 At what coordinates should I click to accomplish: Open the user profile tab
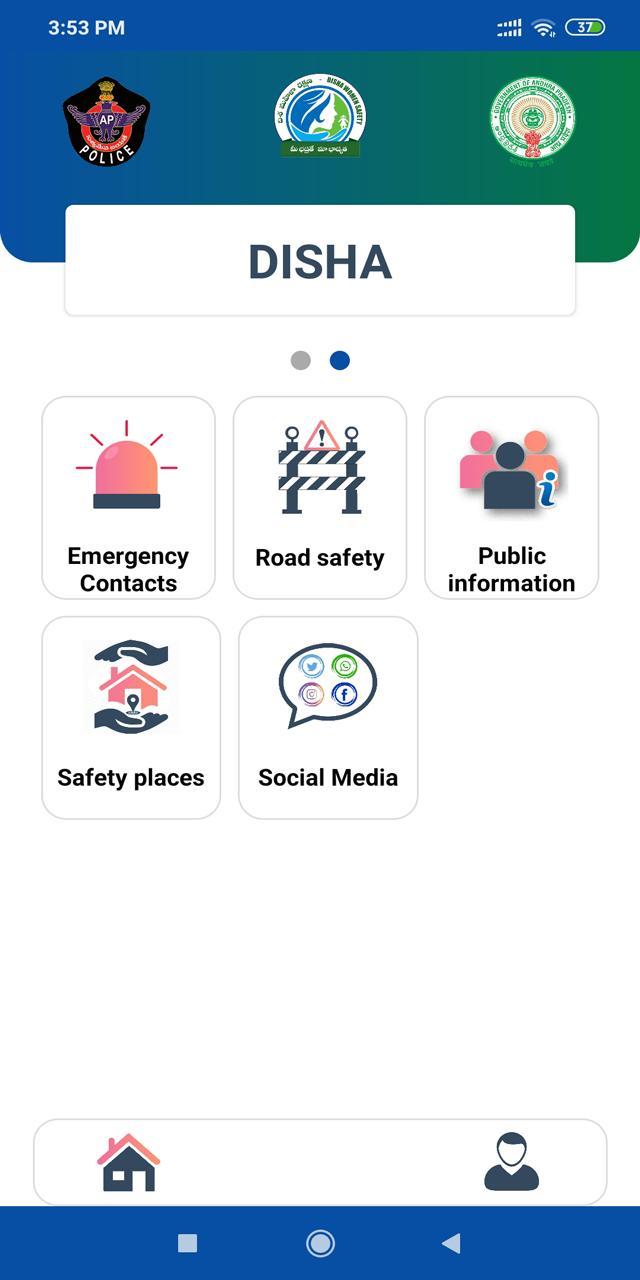pyautogui.click(x=511, y=1162)
